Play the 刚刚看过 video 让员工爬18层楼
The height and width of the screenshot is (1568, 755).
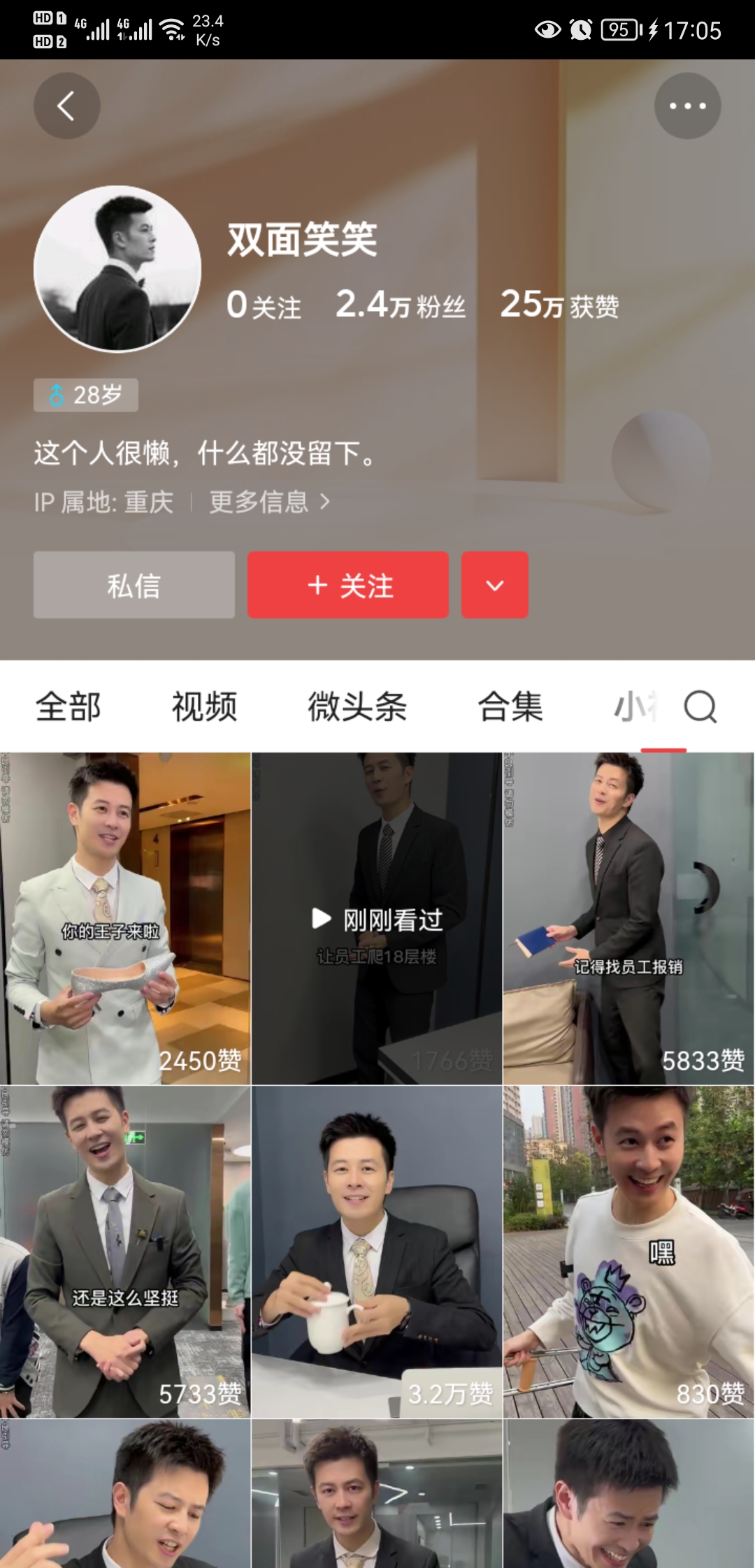377,918
